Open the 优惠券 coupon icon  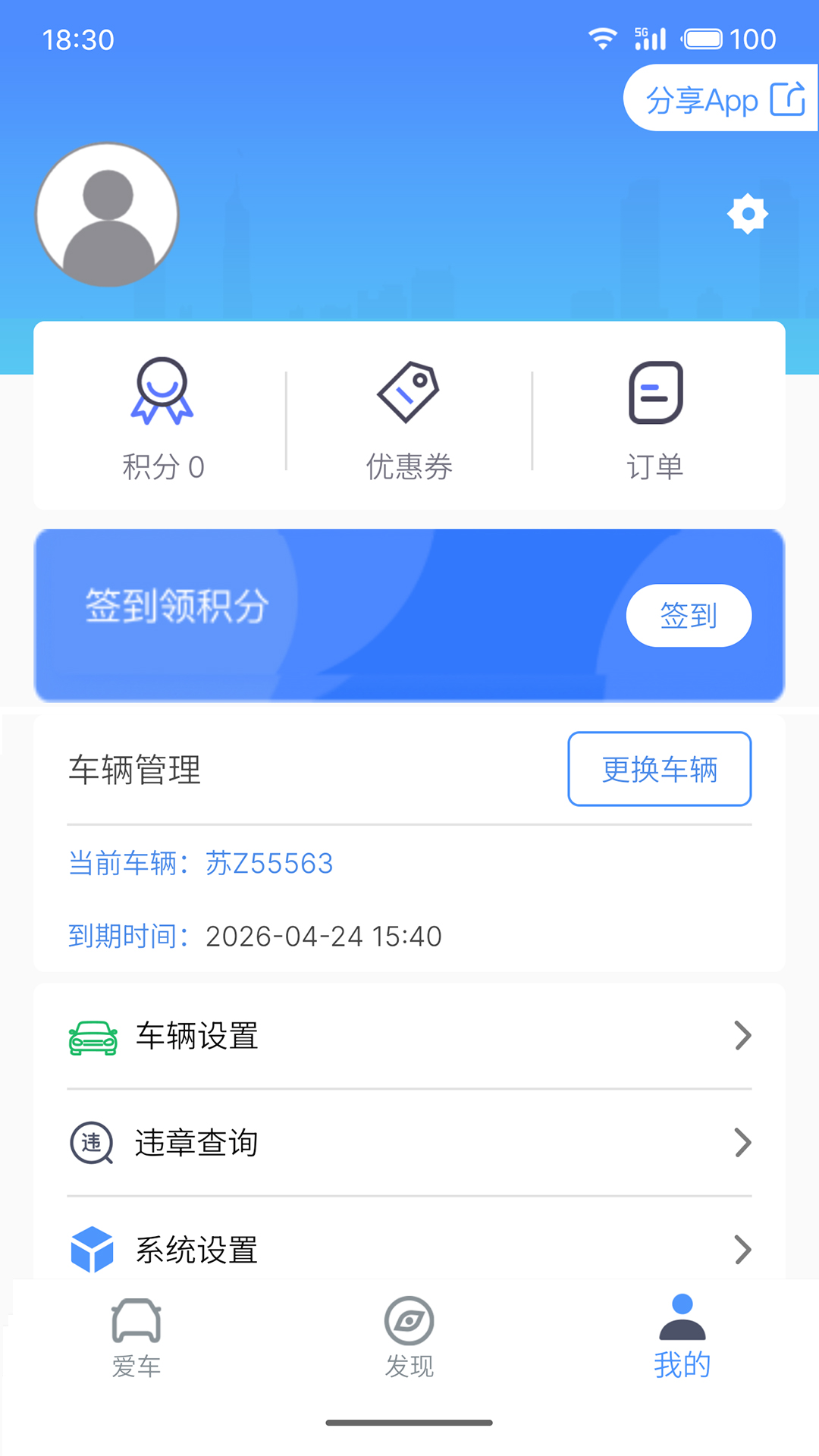[x=408, y=393]
